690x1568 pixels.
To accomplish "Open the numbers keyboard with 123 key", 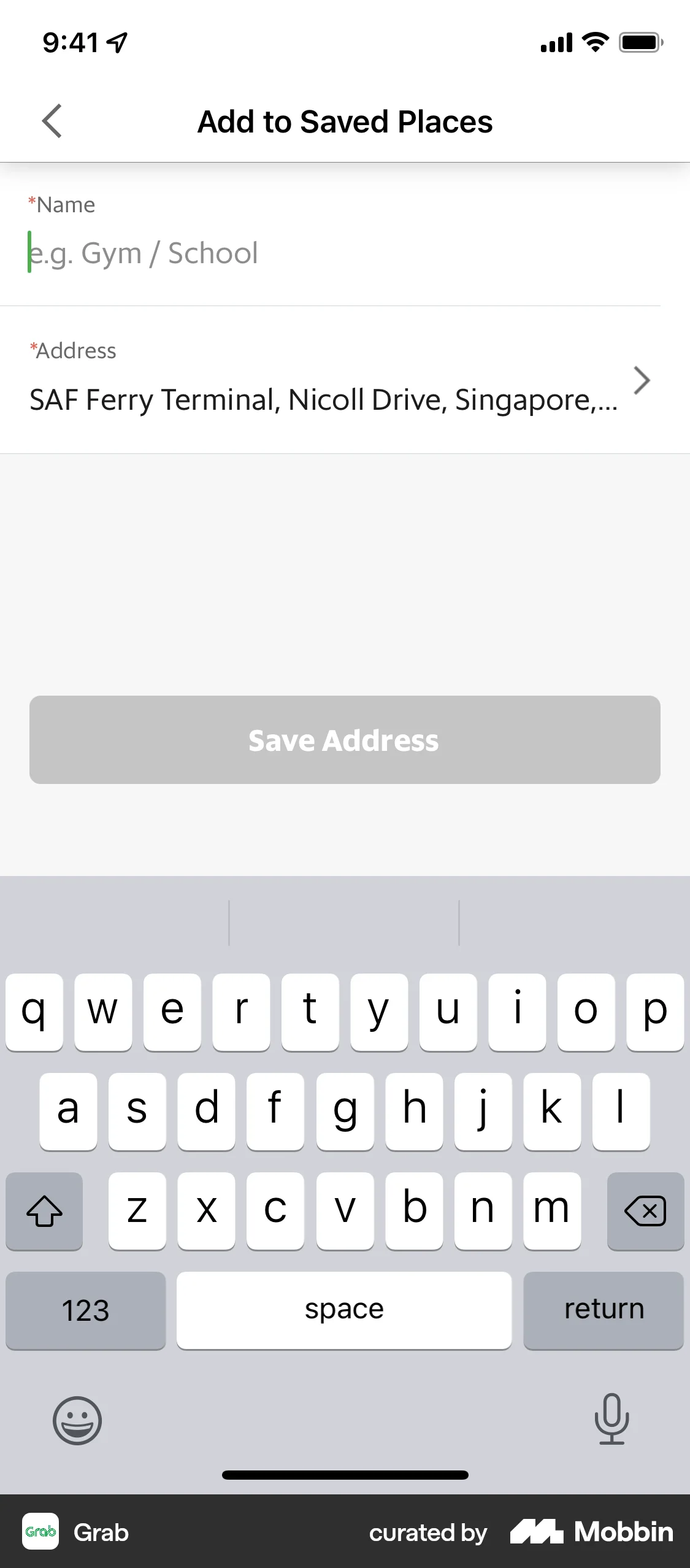I will coord(85,1310).
